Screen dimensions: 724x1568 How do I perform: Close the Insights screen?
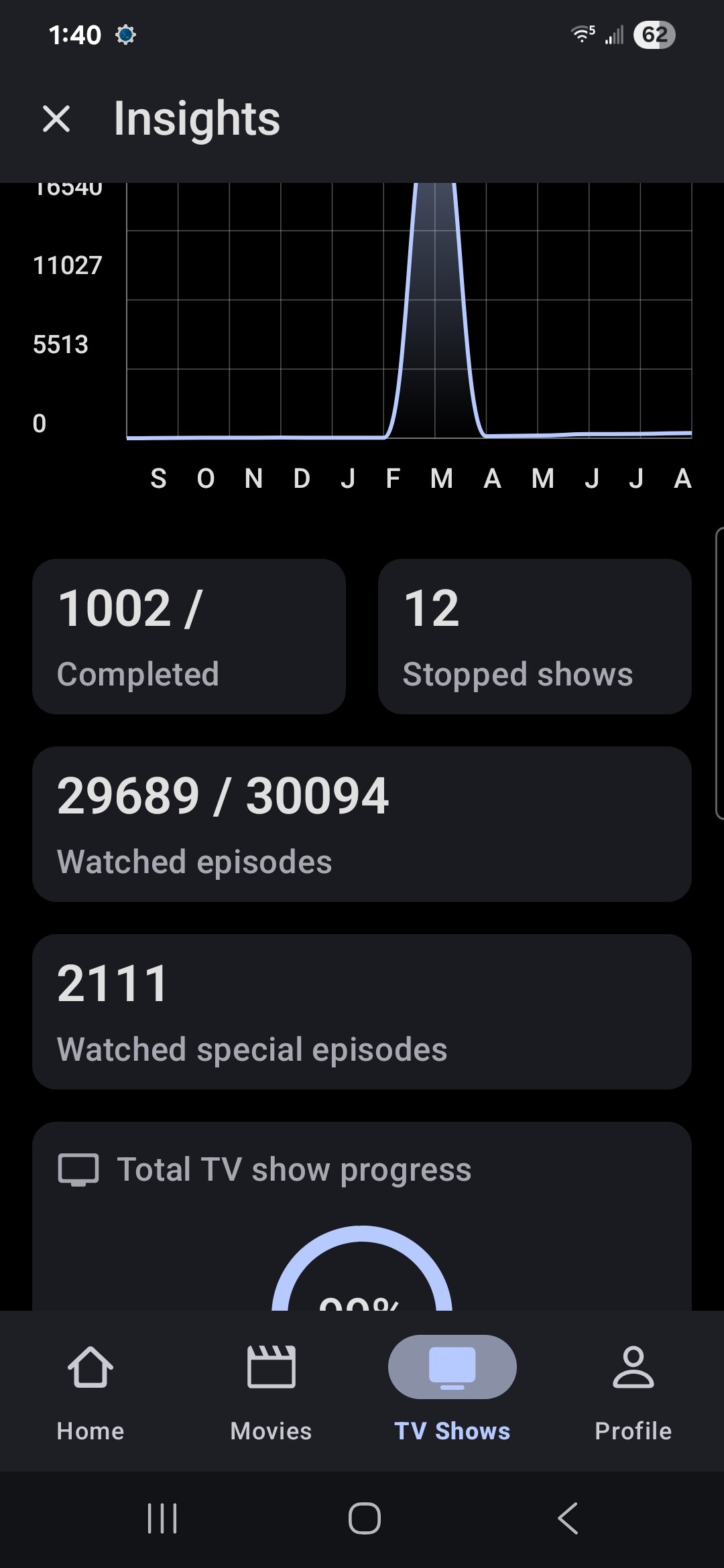(56, 119)
